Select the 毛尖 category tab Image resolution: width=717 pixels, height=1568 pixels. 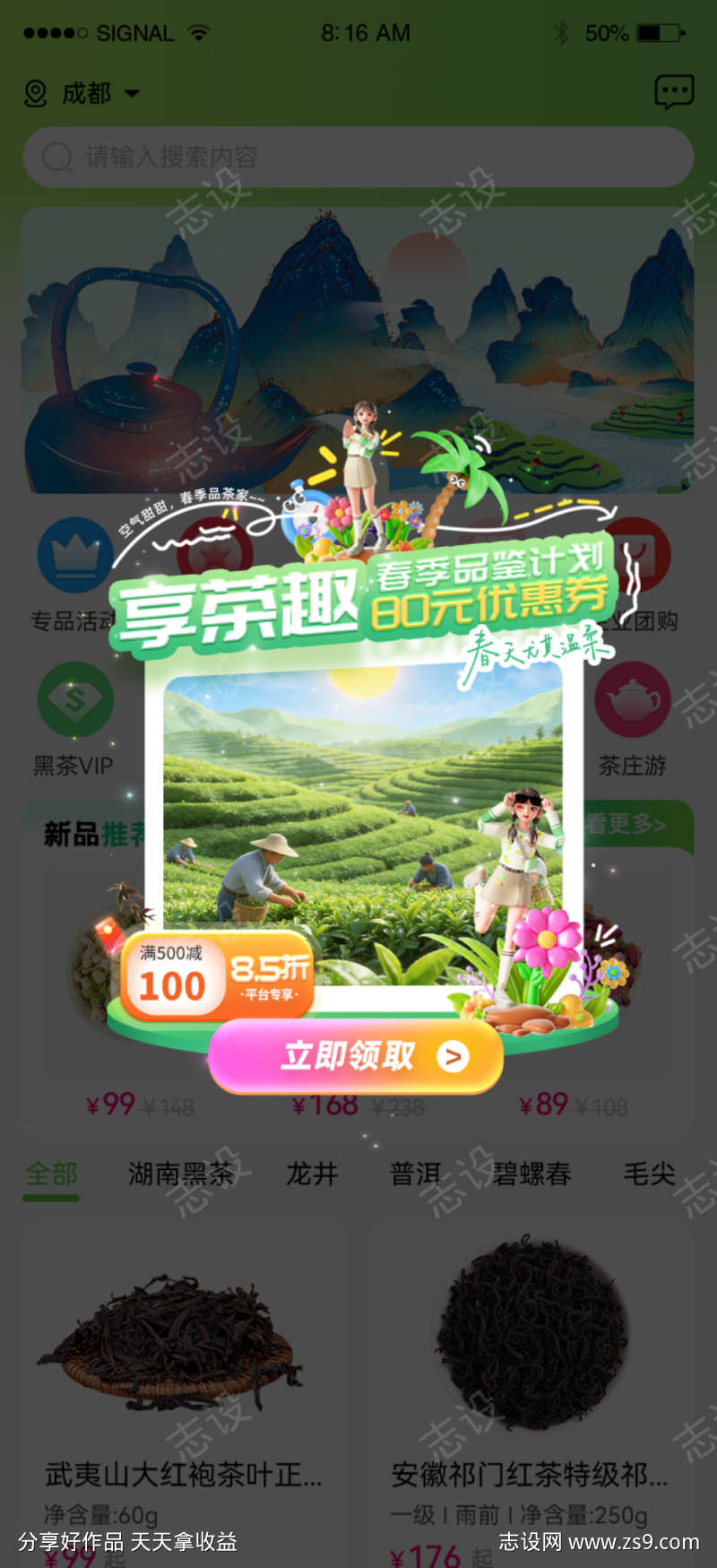(x=652, y=1174)
